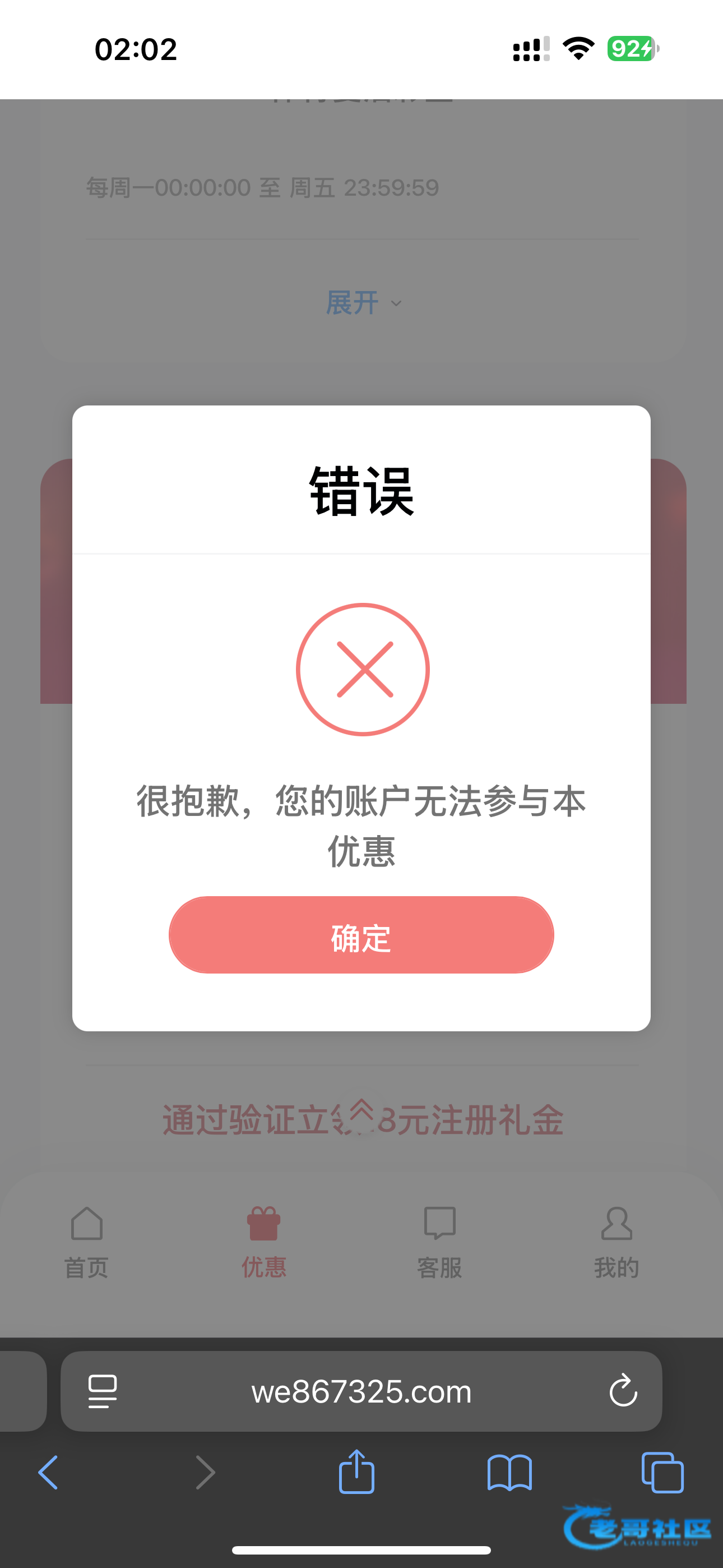Reload the page
Image resolution: width=723 pixels, height=1568 pixels.
point(623,1391)
